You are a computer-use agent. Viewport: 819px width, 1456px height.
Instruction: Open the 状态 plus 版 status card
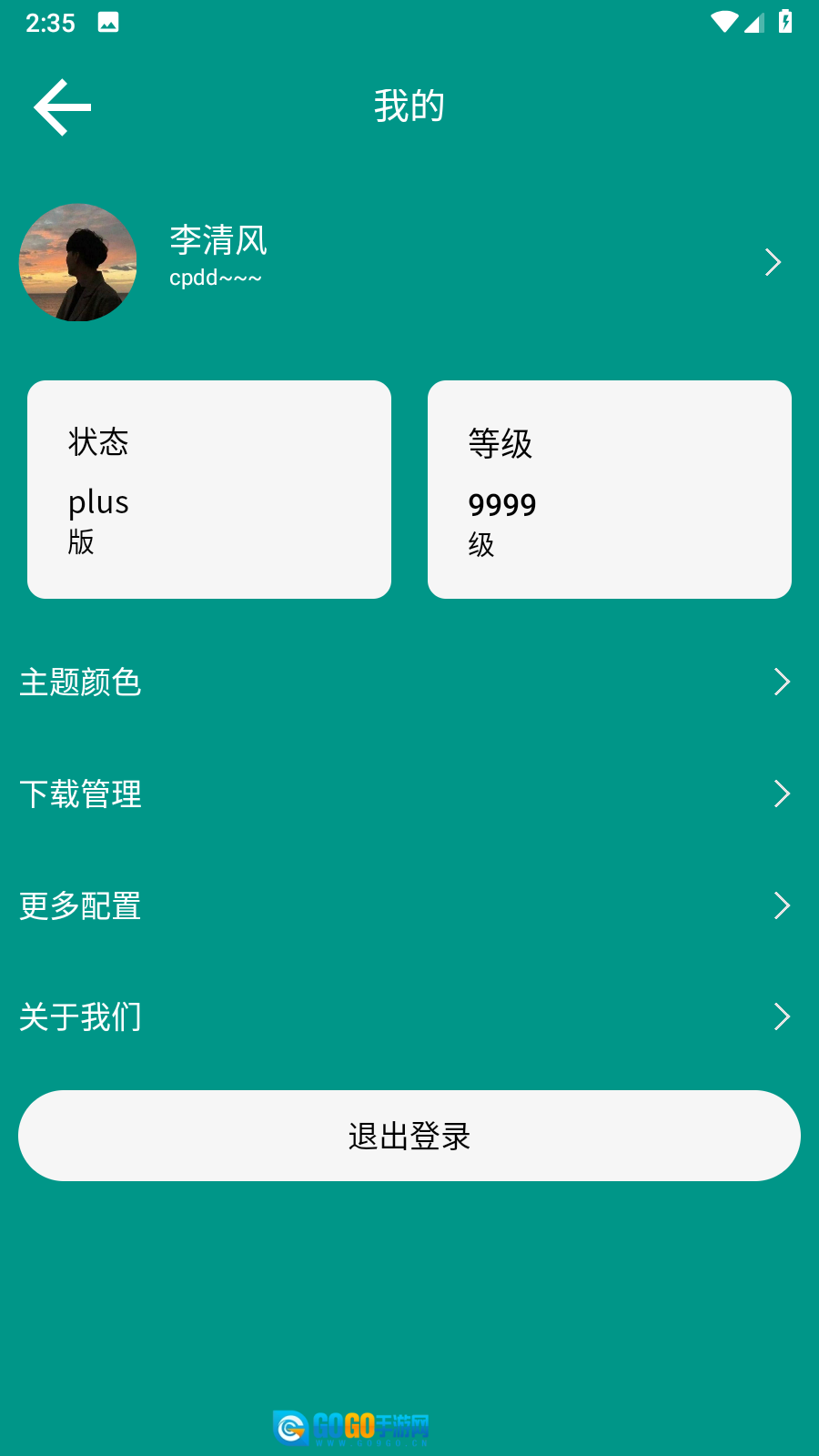click(x=209, y=489)
